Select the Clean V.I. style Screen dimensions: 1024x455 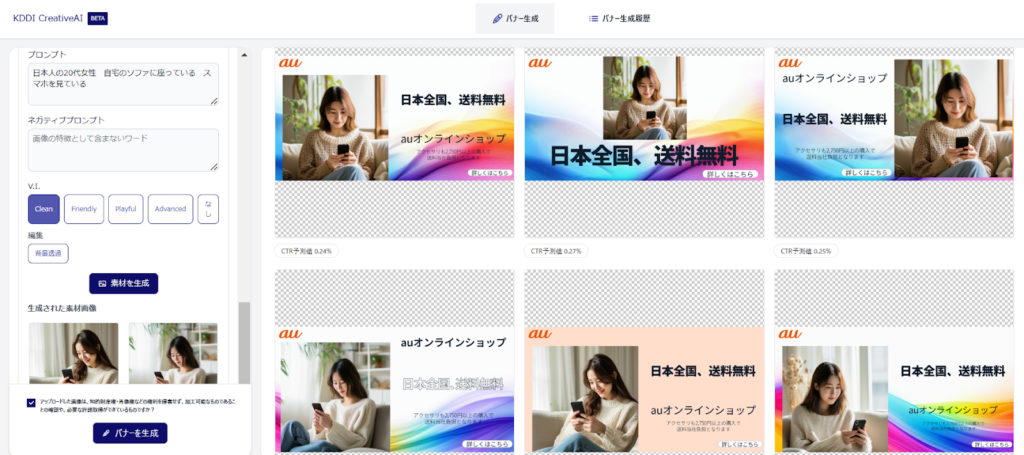pyautogui.click(x=43, y=209)
